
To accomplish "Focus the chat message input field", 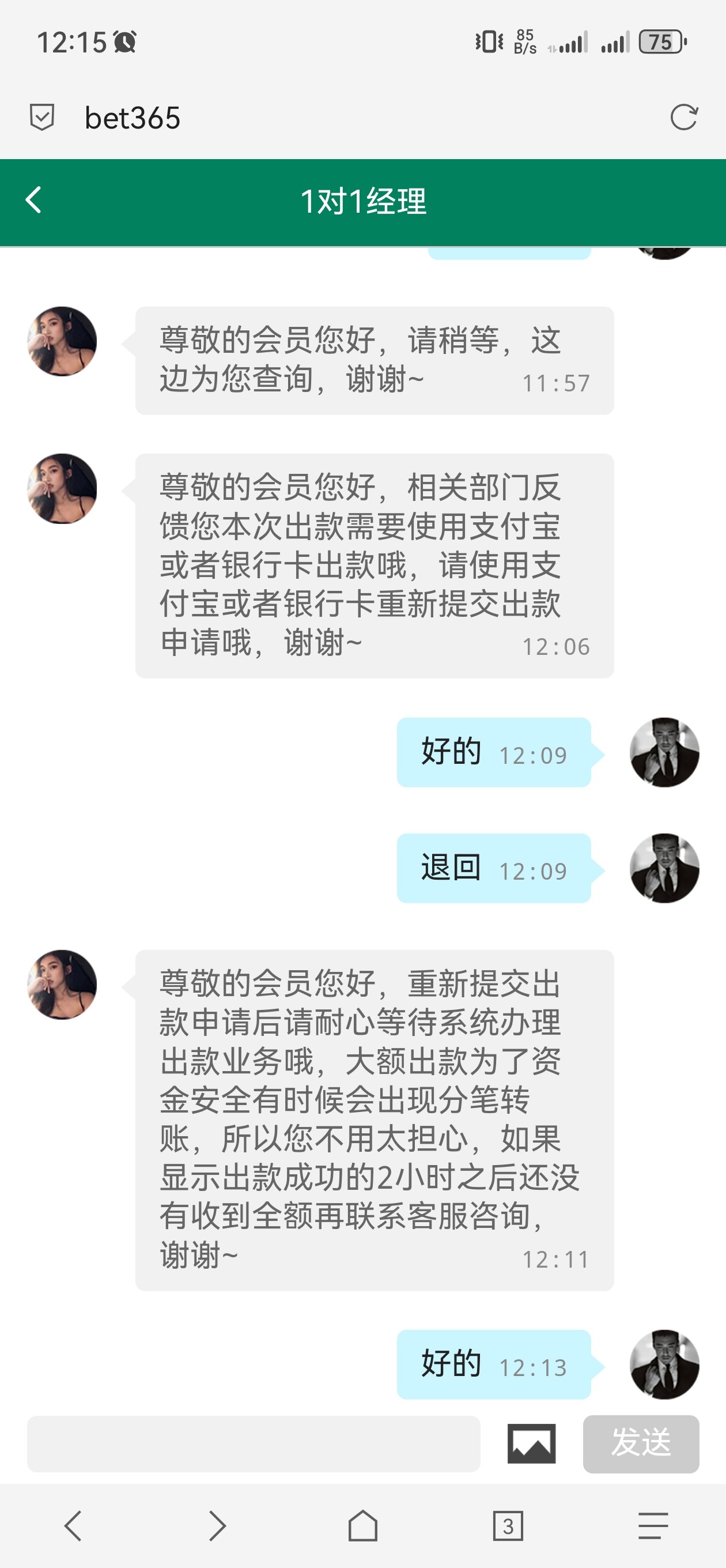I will point(253,1443).
